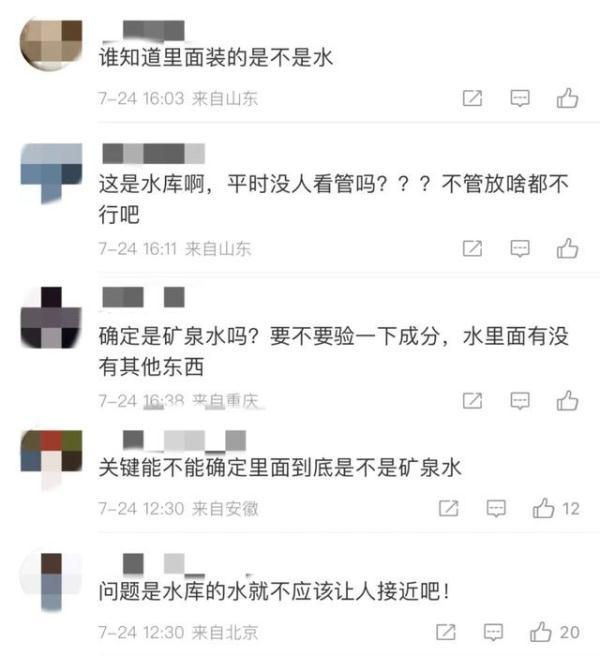Like the comment '谁知道里面装的是不是水'
Viewport: 600px width, 656px height.
[x=567, y=98]
